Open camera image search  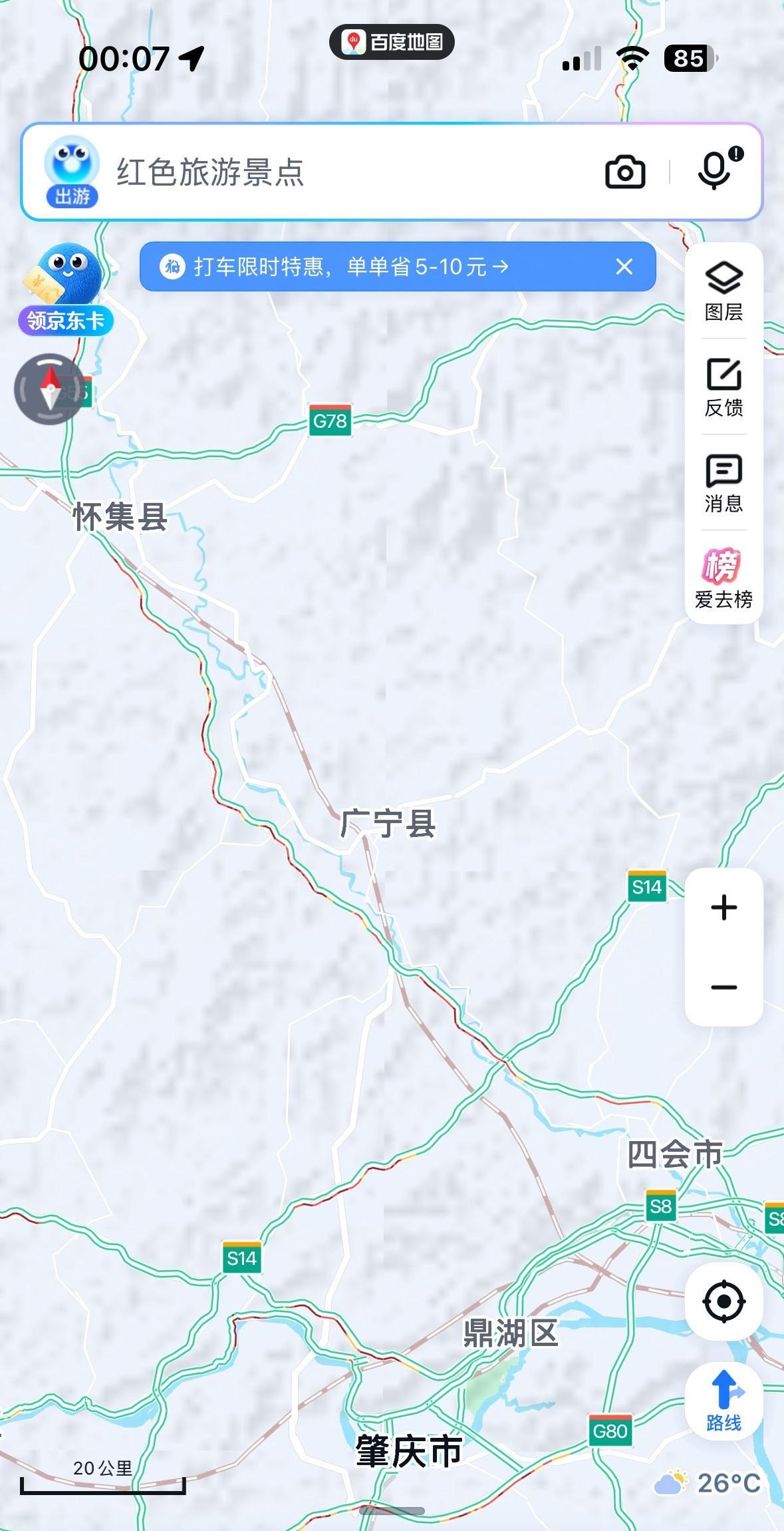click(625, 172)
